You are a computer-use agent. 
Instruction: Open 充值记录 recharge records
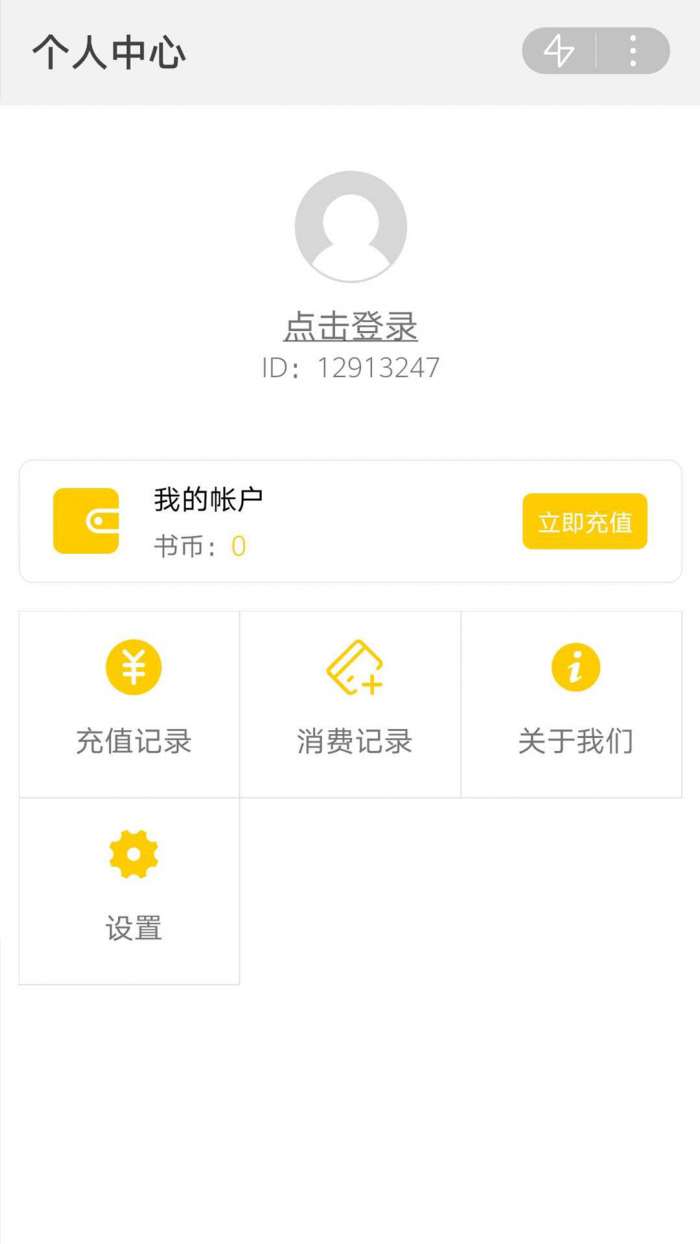click(133, 704)
